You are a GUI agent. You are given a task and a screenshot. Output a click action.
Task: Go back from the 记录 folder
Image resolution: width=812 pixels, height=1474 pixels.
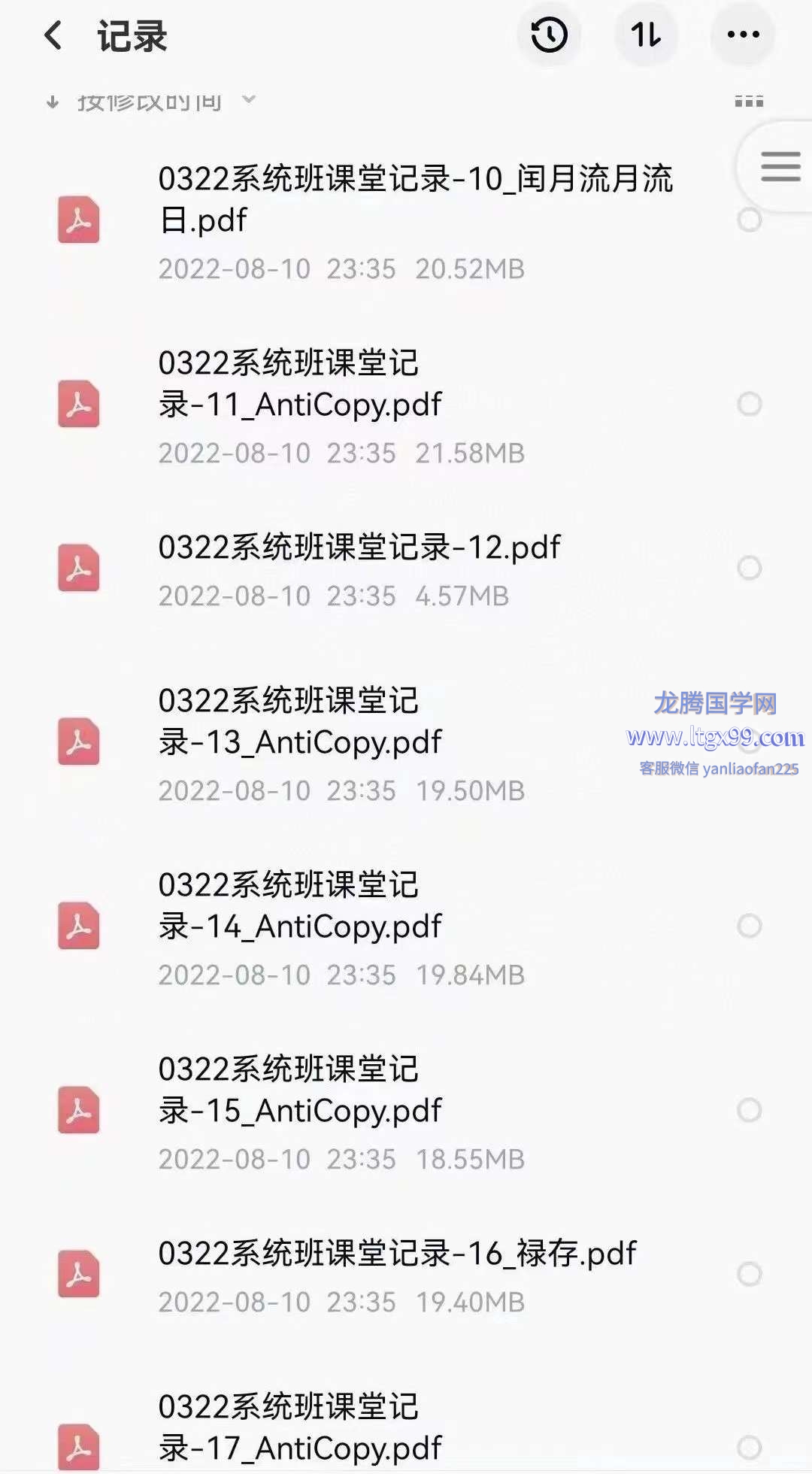(54, 35)
